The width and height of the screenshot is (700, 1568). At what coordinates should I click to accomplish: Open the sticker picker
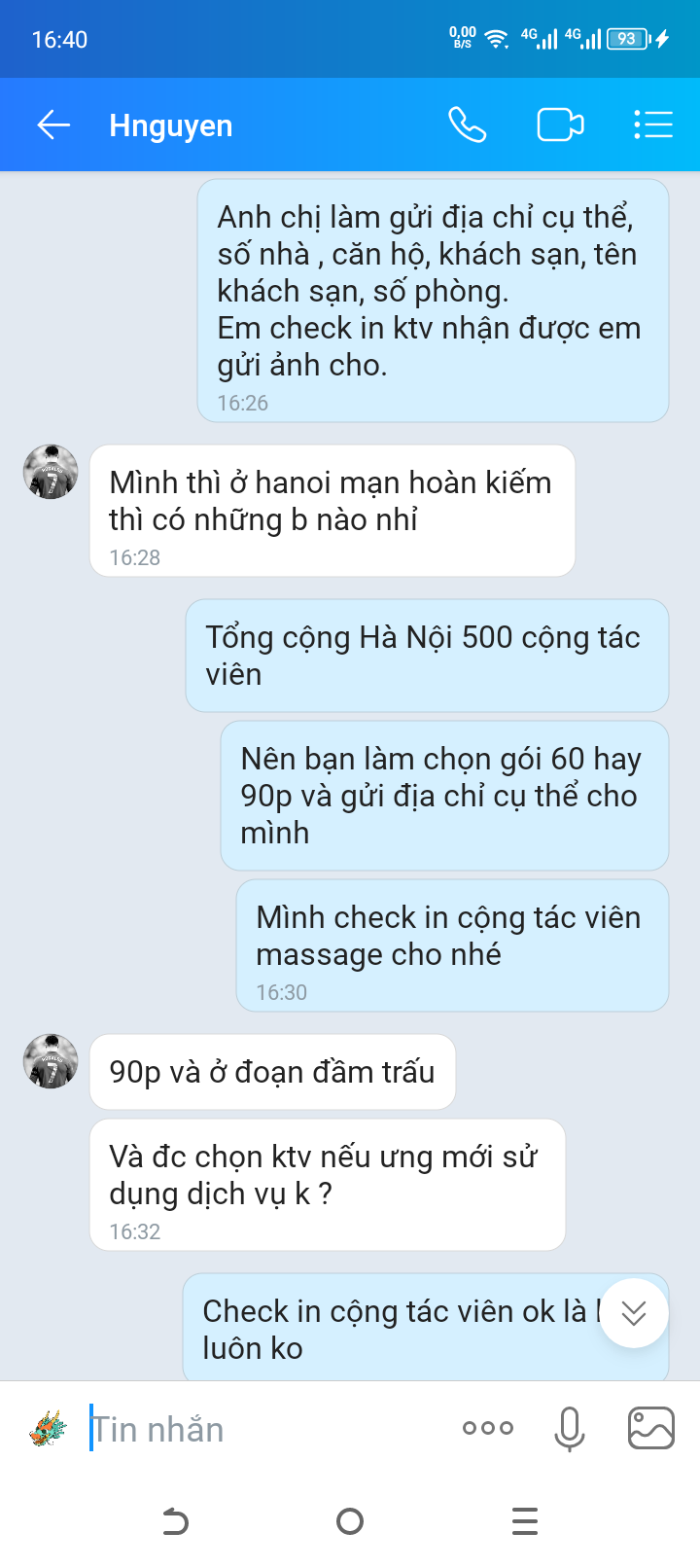point(48,1429)
